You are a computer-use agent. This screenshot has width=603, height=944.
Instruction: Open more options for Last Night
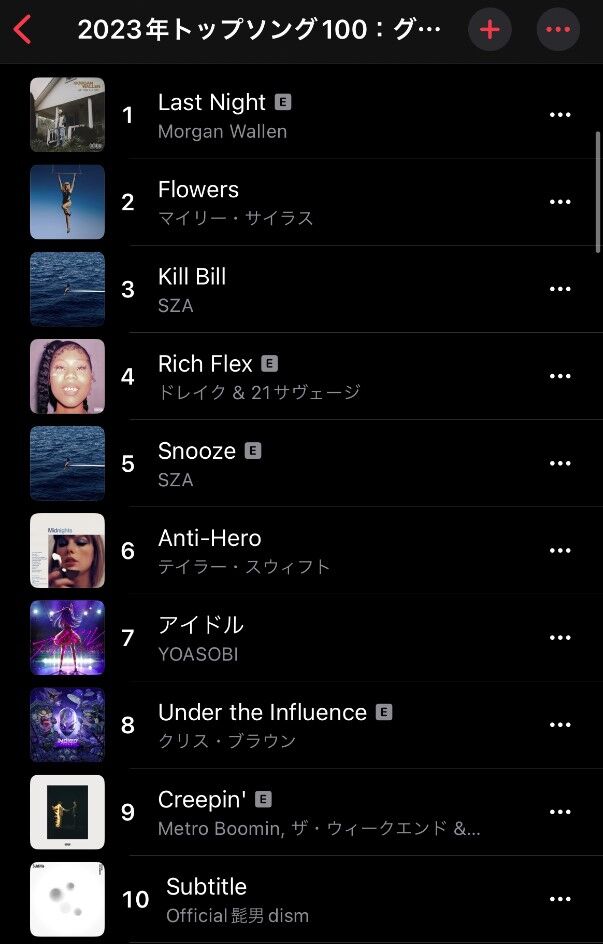click(x=559, y=115)
